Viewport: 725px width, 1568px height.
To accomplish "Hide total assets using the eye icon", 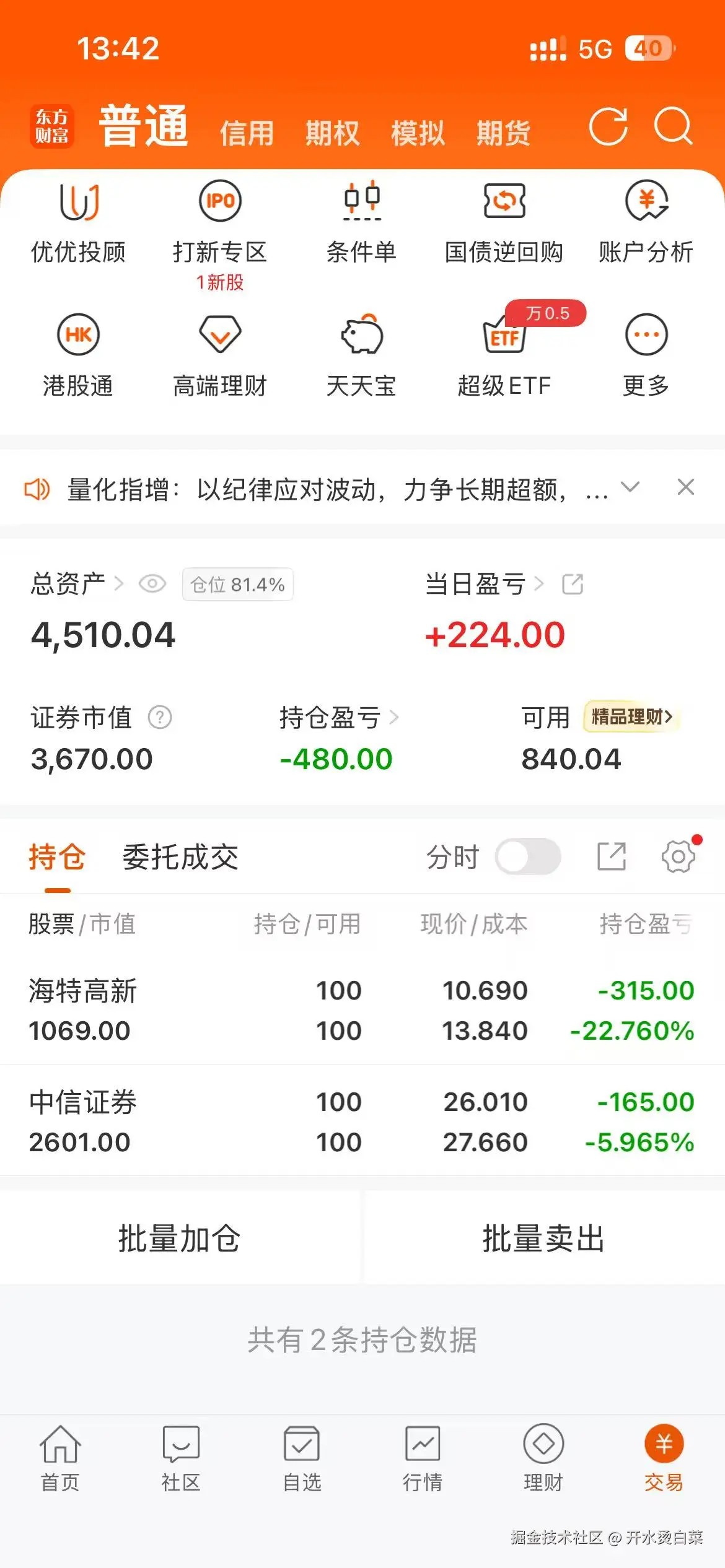I will [153, 584].
